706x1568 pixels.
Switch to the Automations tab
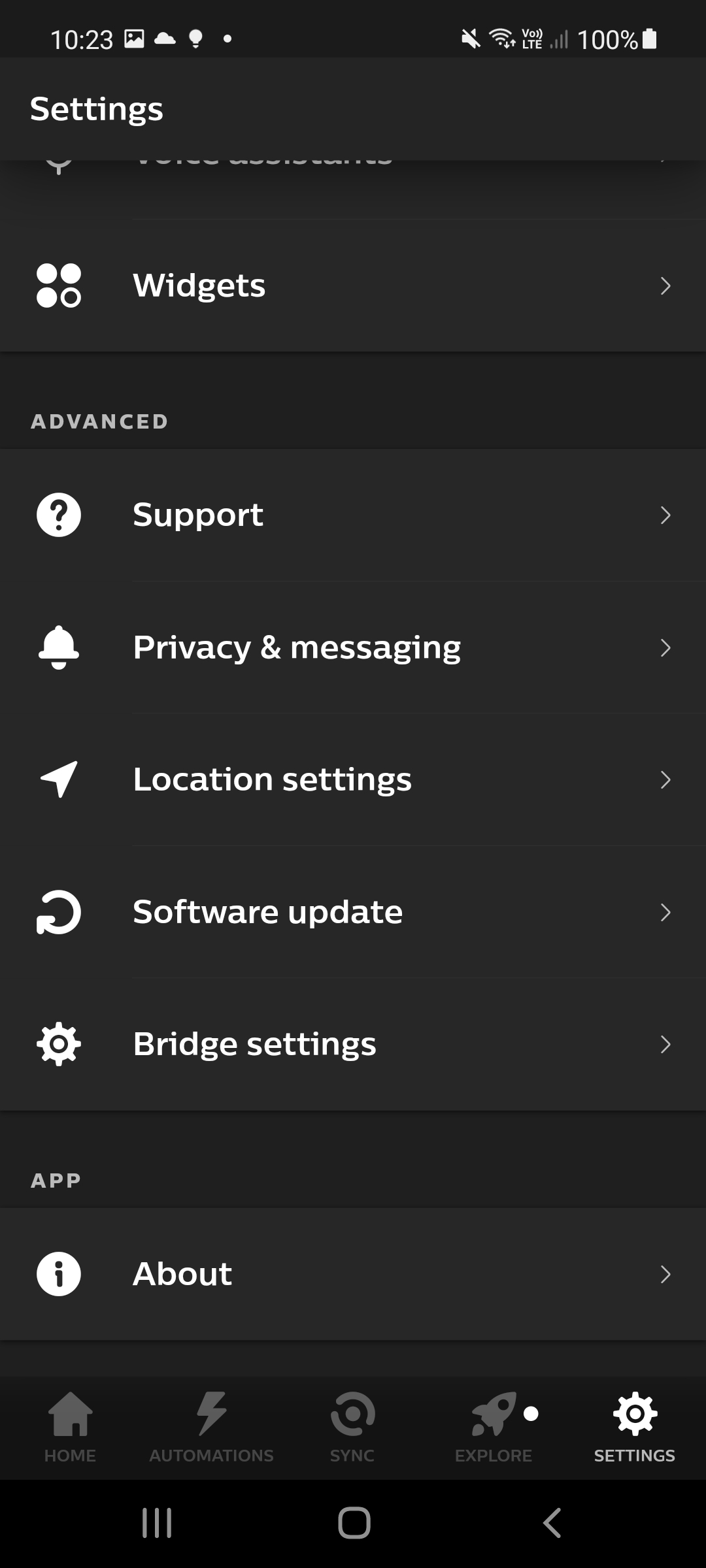coord(211,1427)
